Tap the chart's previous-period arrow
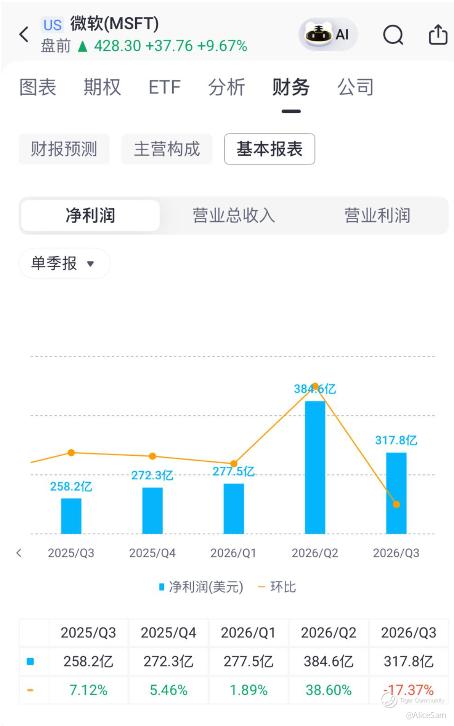Image resolution: width=454 pixels, height=726 pixels. 19,553
